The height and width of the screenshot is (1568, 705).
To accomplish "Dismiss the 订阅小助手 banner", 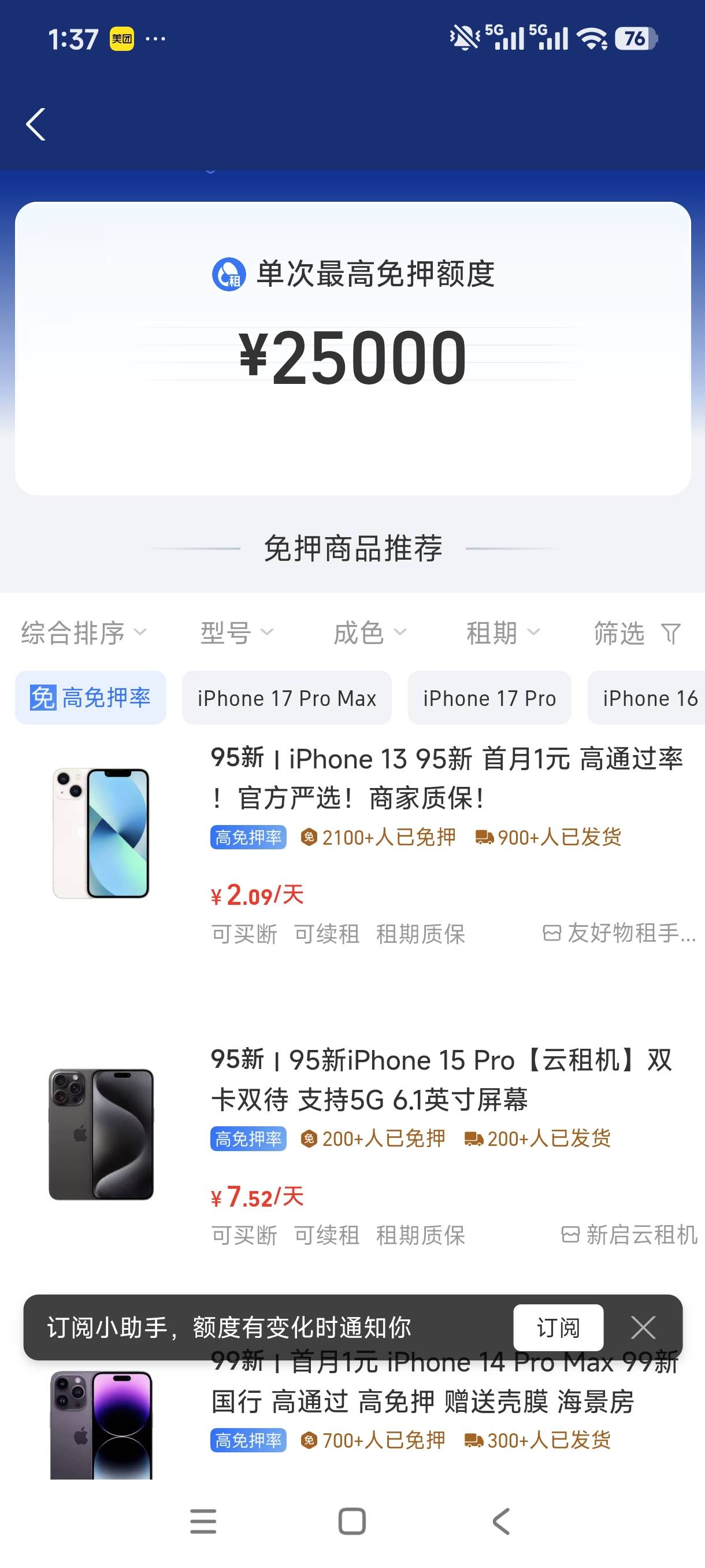I will tap(643, 1327).
